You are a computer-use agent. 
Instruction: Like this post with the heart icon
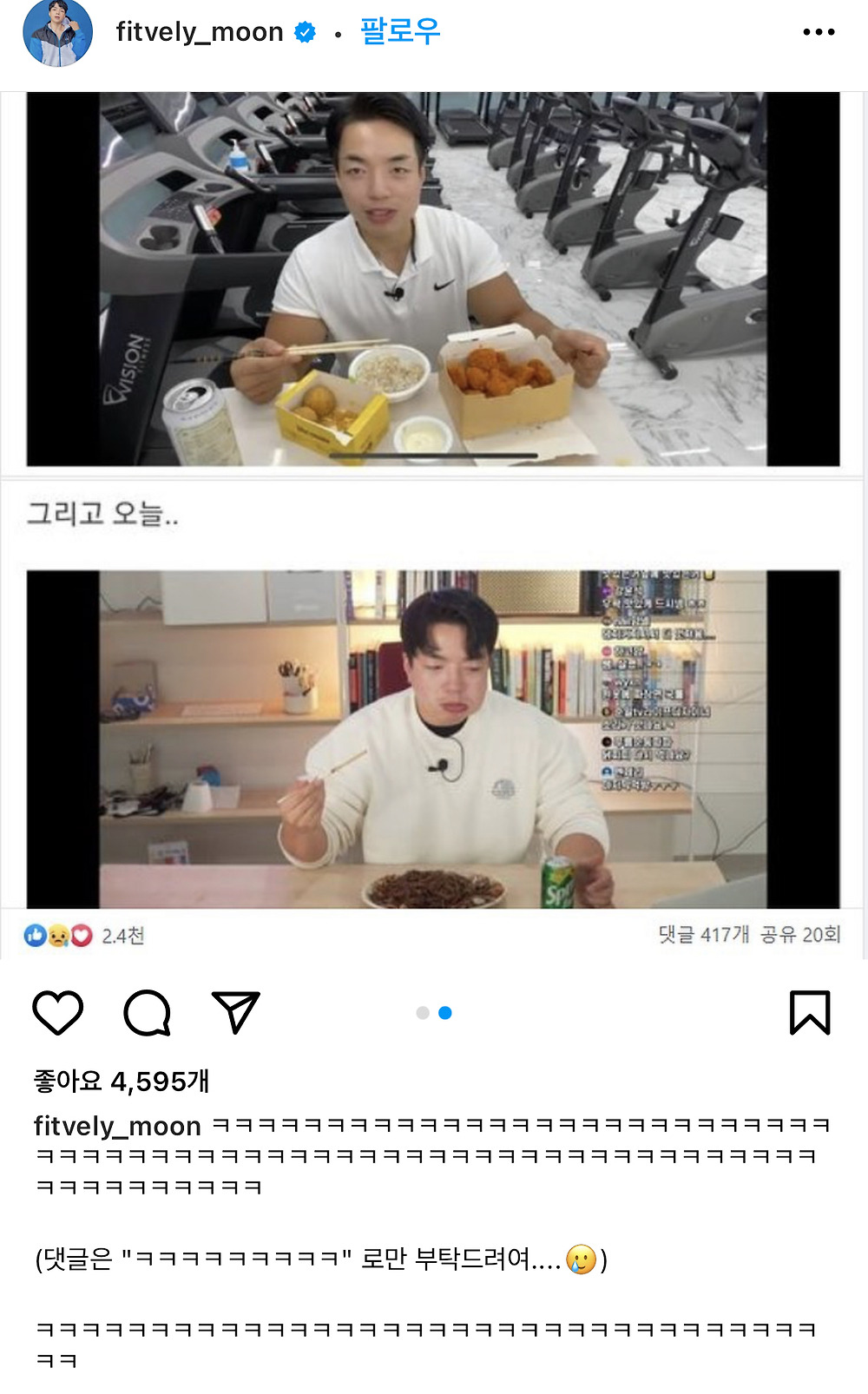58,1012
